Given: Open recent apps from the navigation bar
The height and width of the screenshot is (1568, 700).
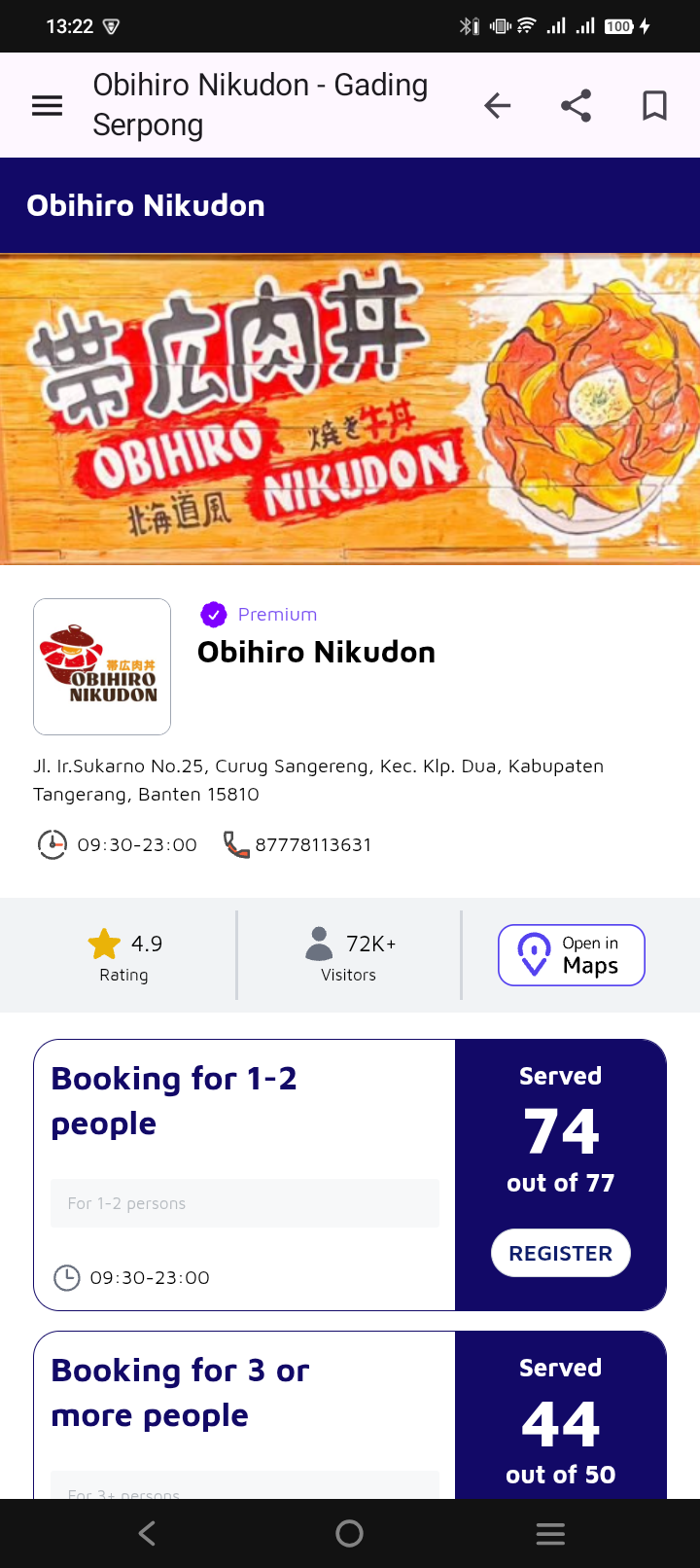Looking at the screenshot, I should (x=550, y=1534).
